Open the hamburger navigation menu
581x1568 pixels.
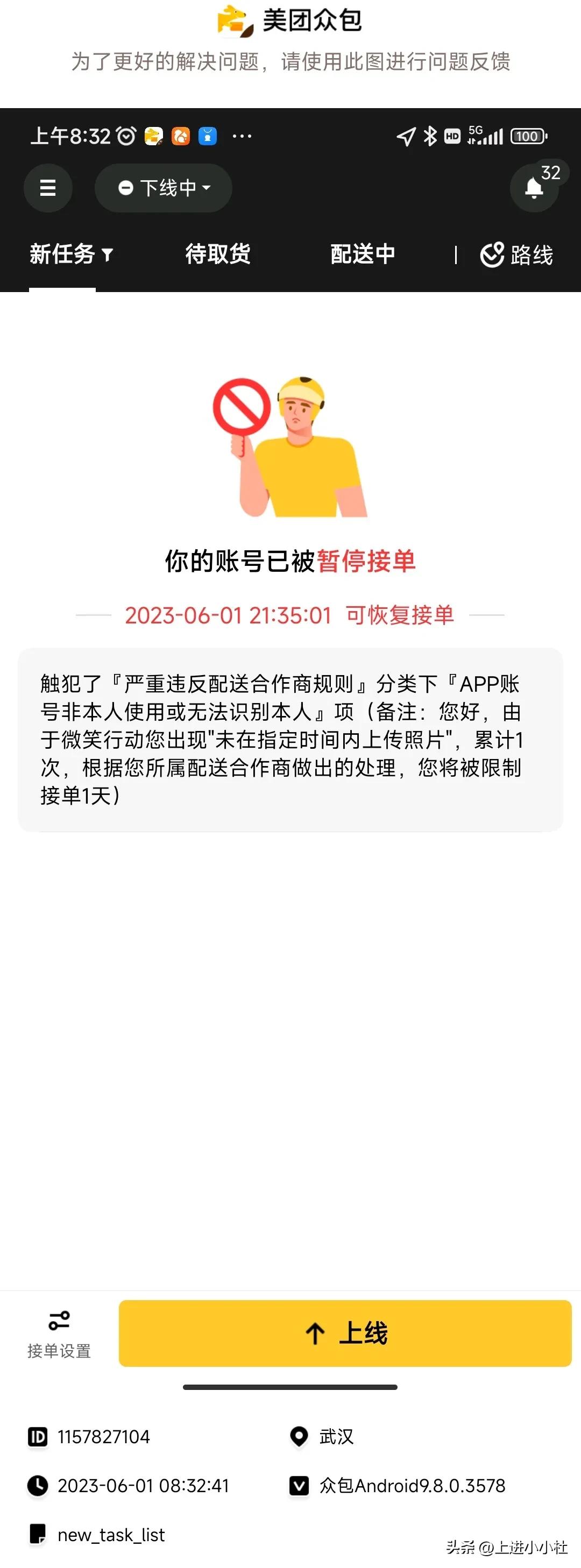point(48,188)
